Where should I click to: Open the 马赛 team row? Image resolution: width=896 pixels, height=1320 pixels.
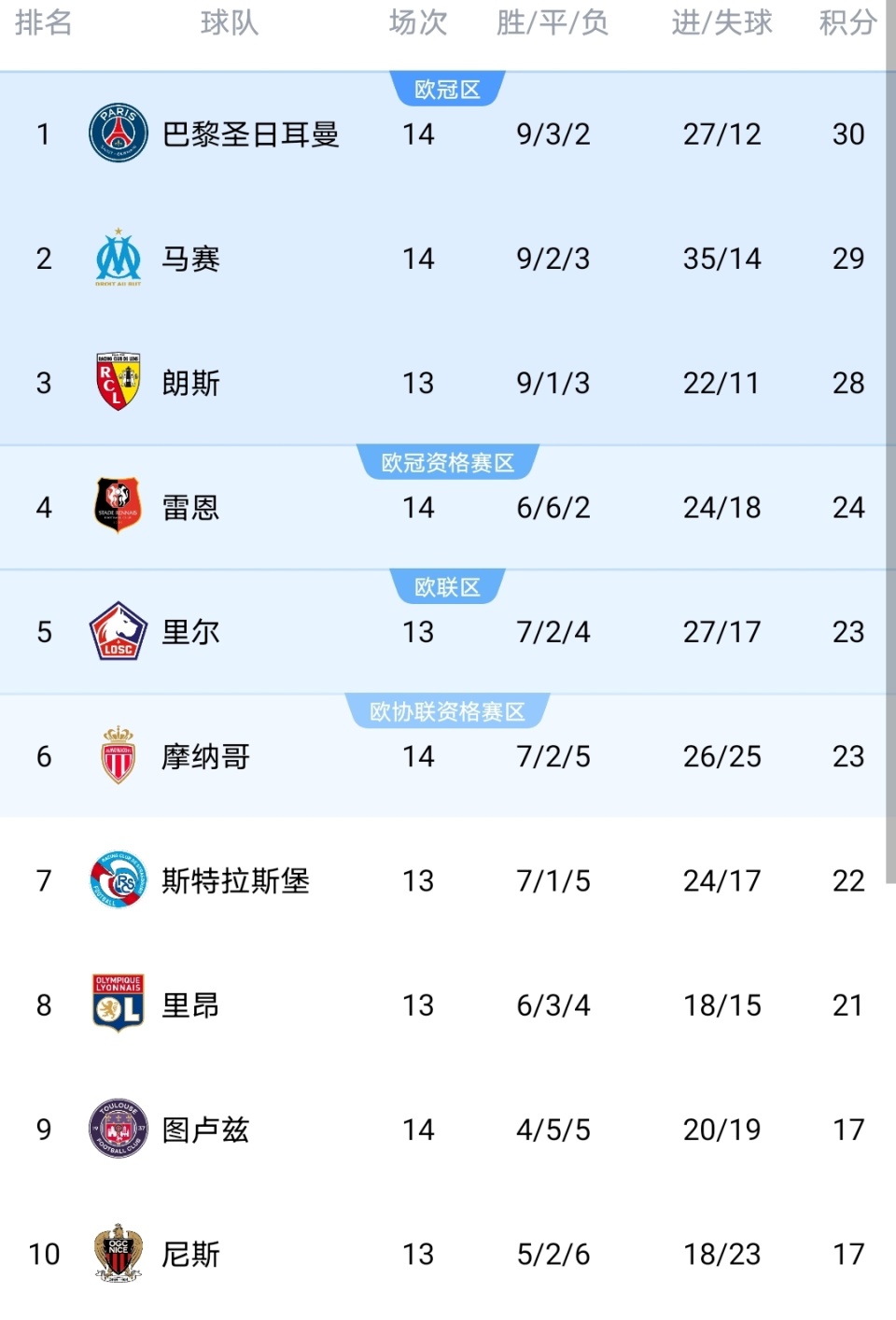(191, 259)
